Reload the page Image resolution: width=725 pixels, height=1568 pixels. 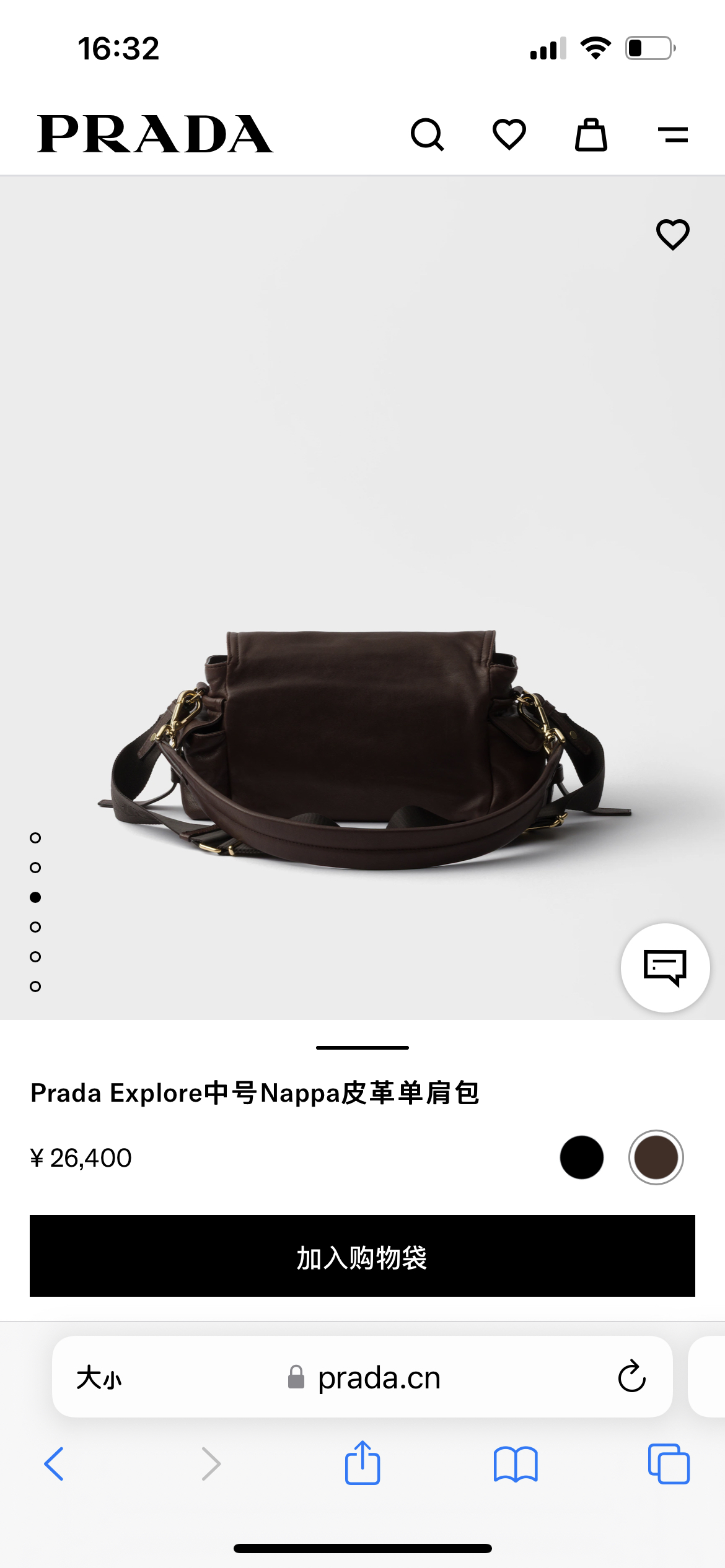(x=631, y=1377)
